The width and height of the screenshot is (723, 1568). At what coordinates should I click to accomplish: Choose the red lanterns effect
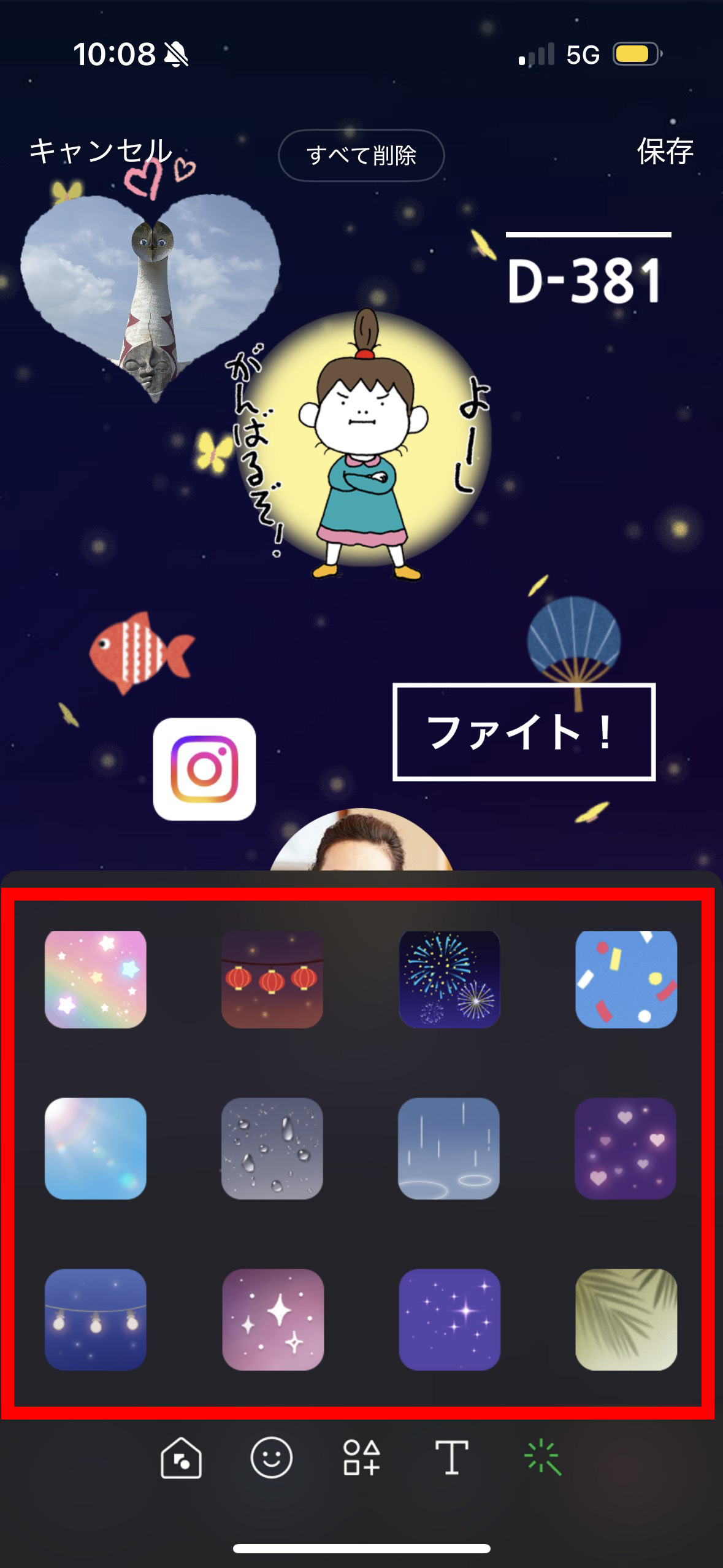coord(272,980)
